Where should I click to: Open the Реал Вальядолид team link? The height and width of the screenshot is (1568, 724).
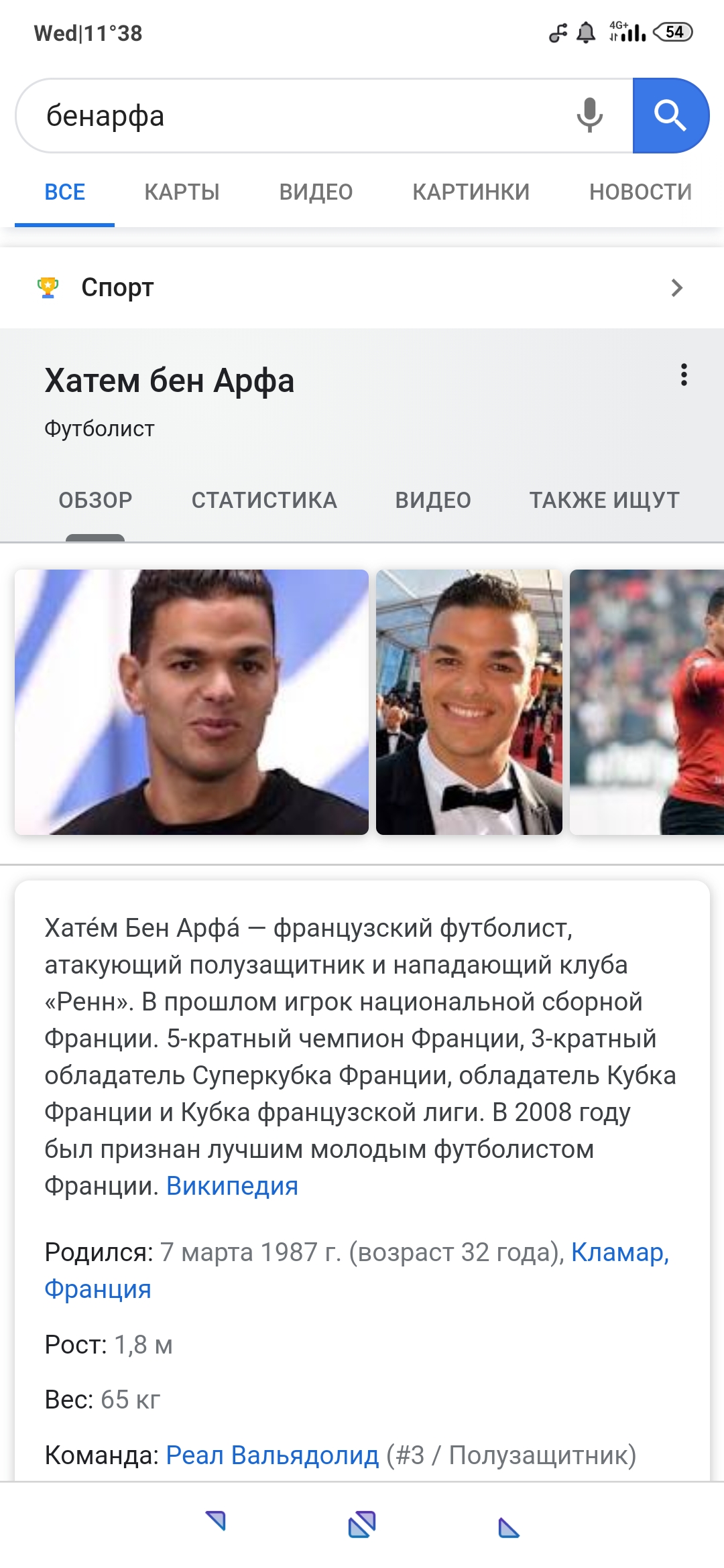(x=272, y=1455)
